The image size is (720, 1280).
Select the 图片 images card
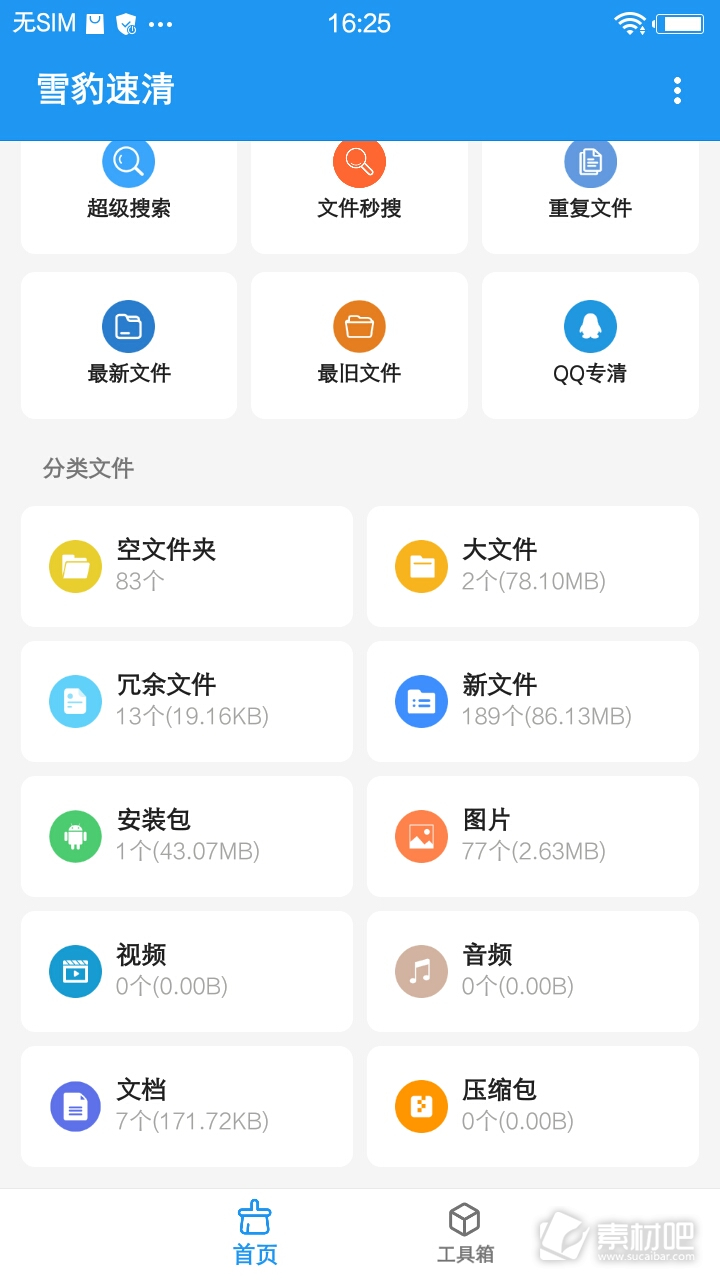(533, 836)
